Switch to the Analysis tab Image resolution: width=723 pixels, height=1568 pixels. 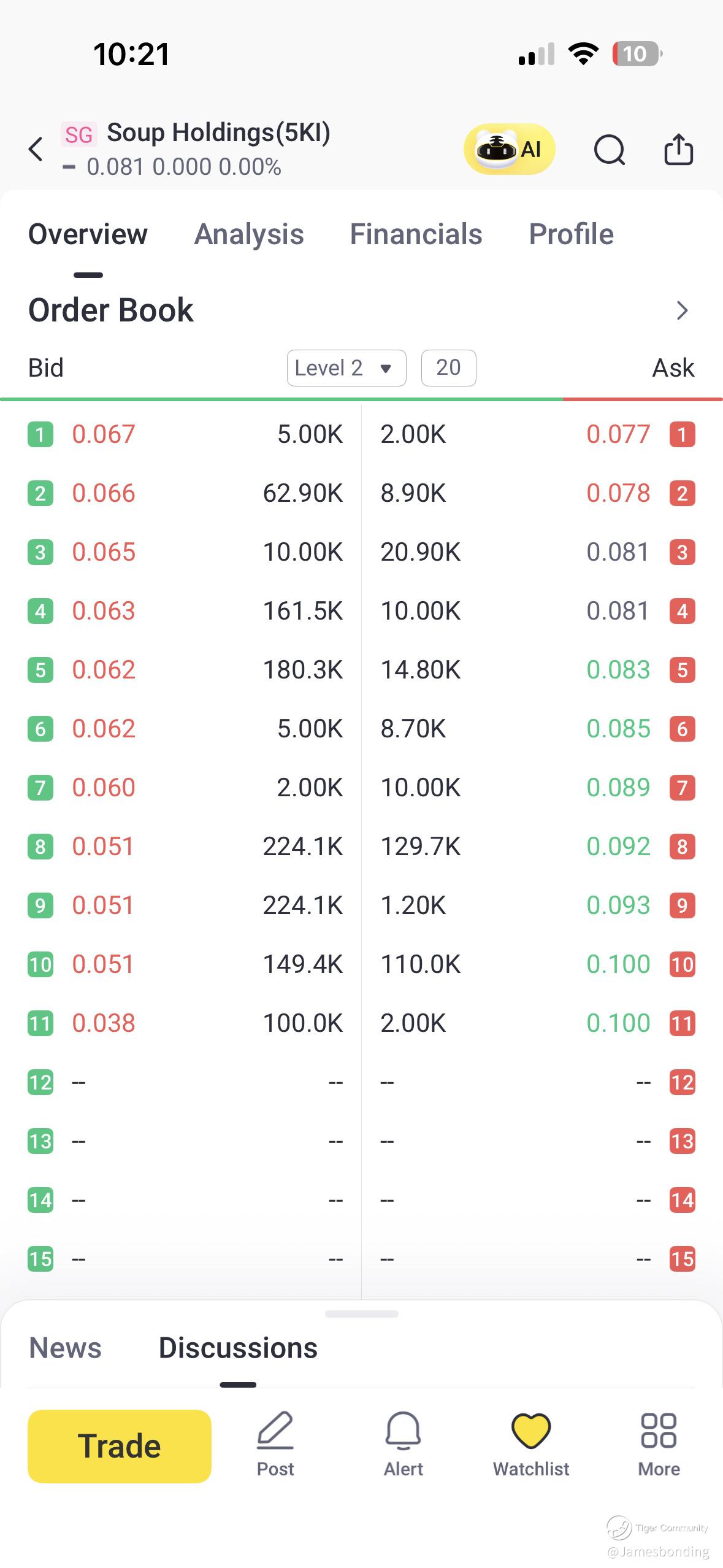coord(249,234)
